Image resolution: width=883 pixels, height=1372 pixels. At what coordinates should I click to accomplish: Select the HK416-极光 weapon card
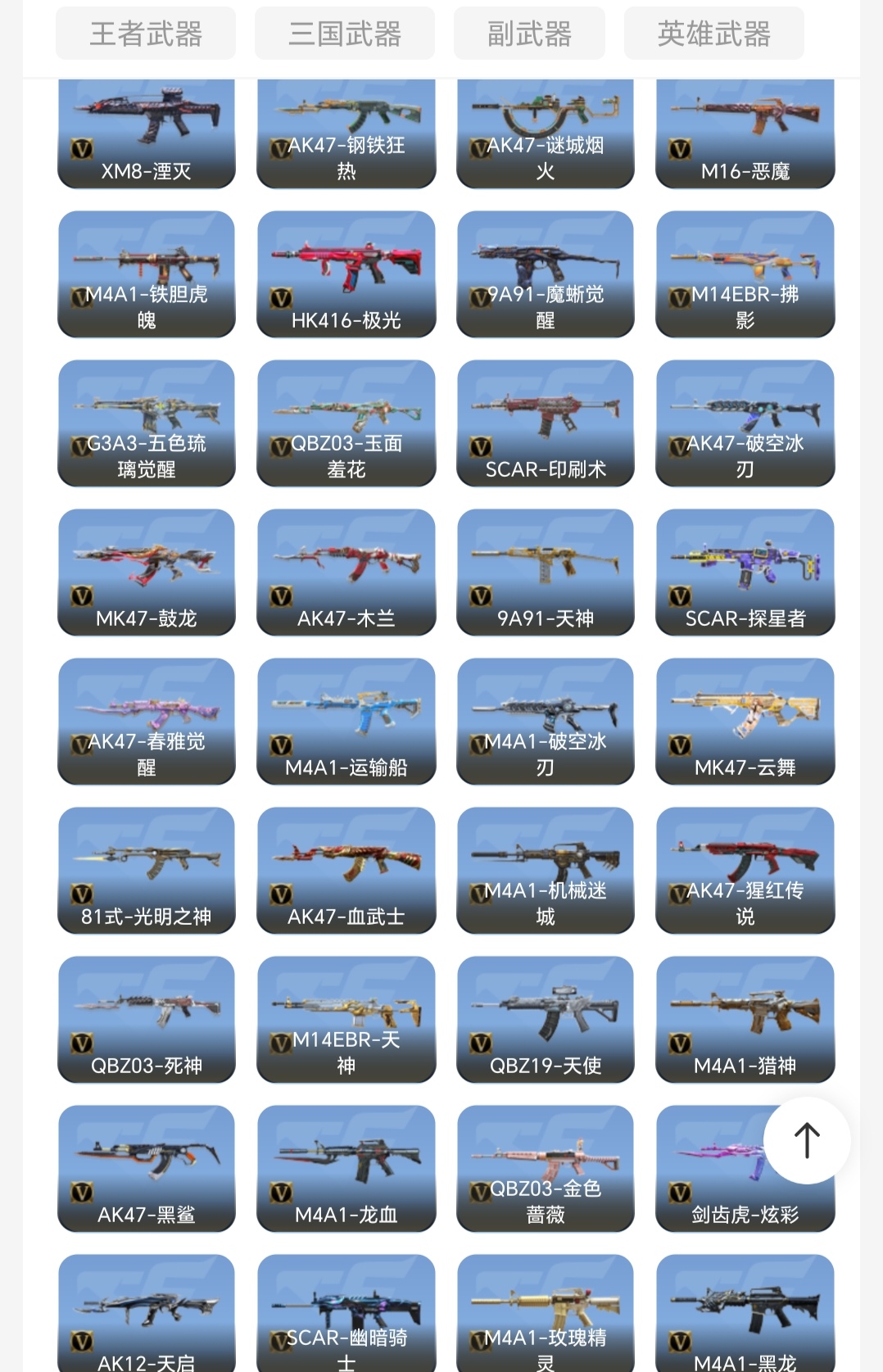pos(346,274)
